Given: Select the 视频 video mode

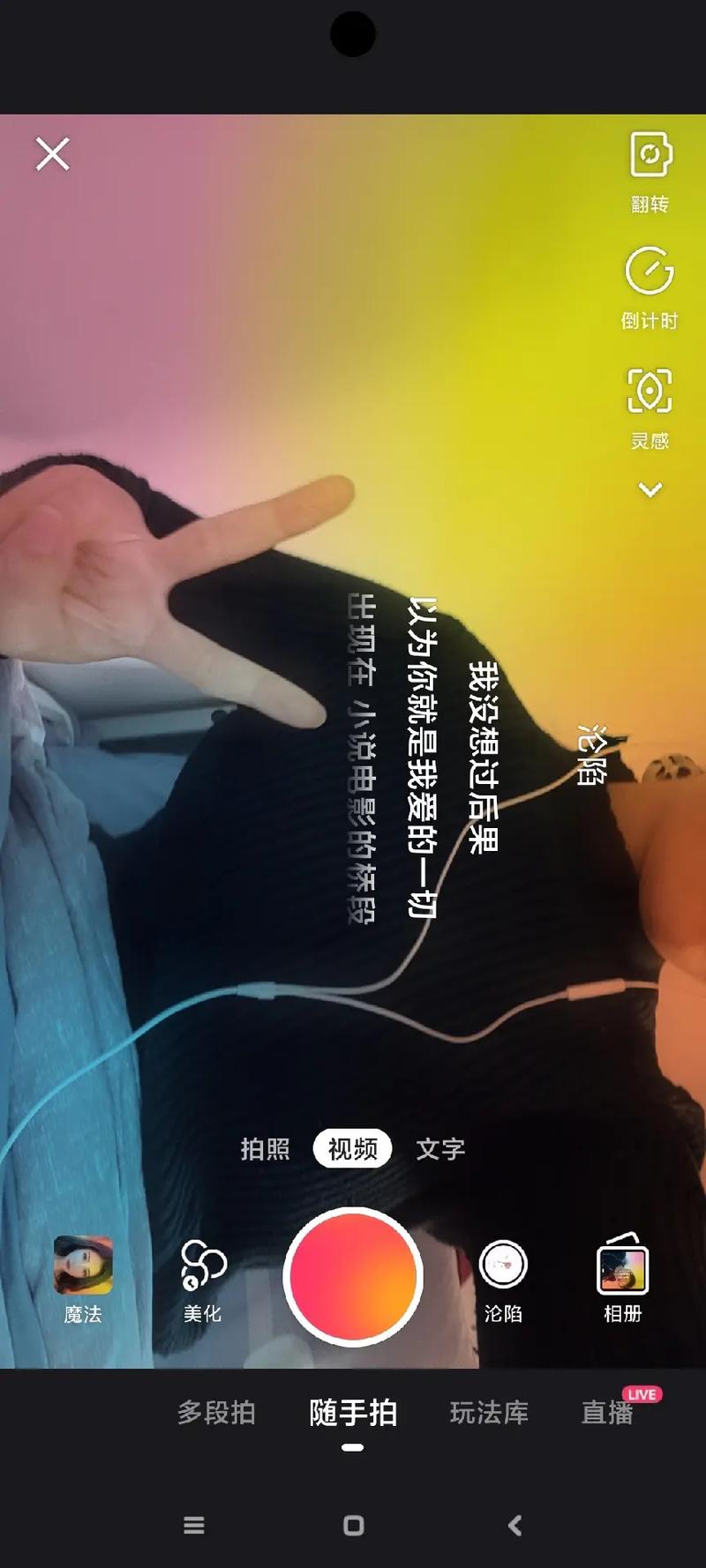Looking at the screenshot, I should 352,1148.
